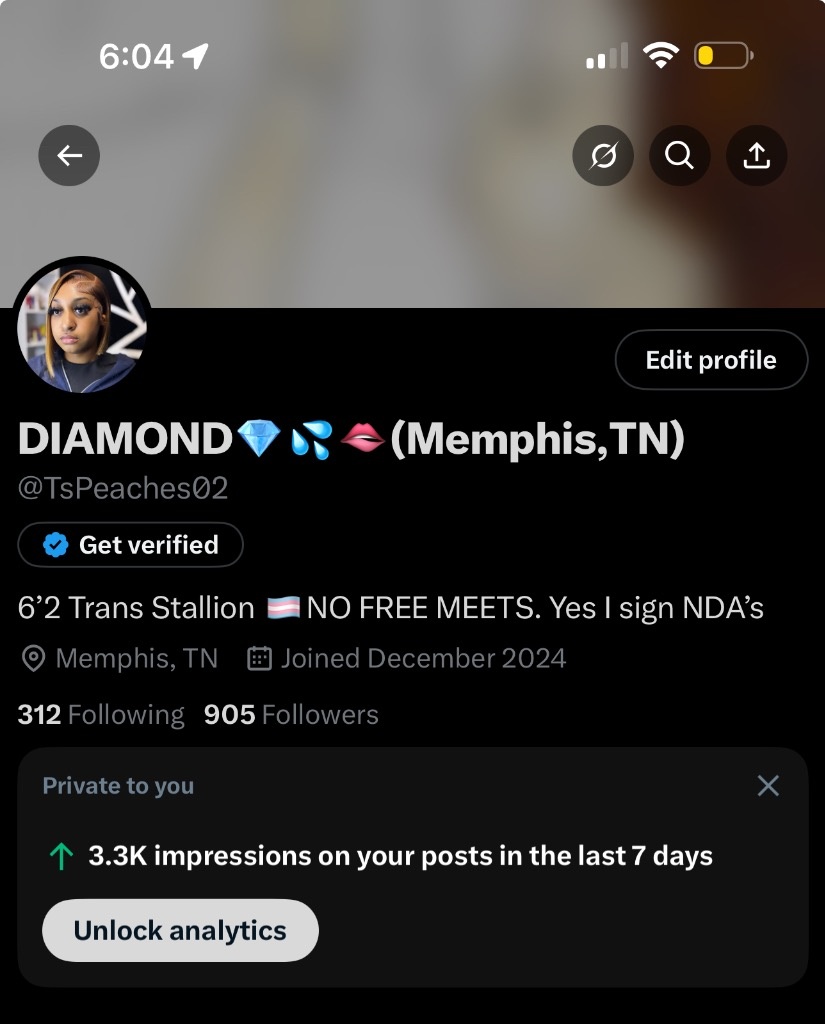Image resolution: width=825 pixels, height=1024 pixels.
Task: View the 312 Following list
Action: coord(101,715)
